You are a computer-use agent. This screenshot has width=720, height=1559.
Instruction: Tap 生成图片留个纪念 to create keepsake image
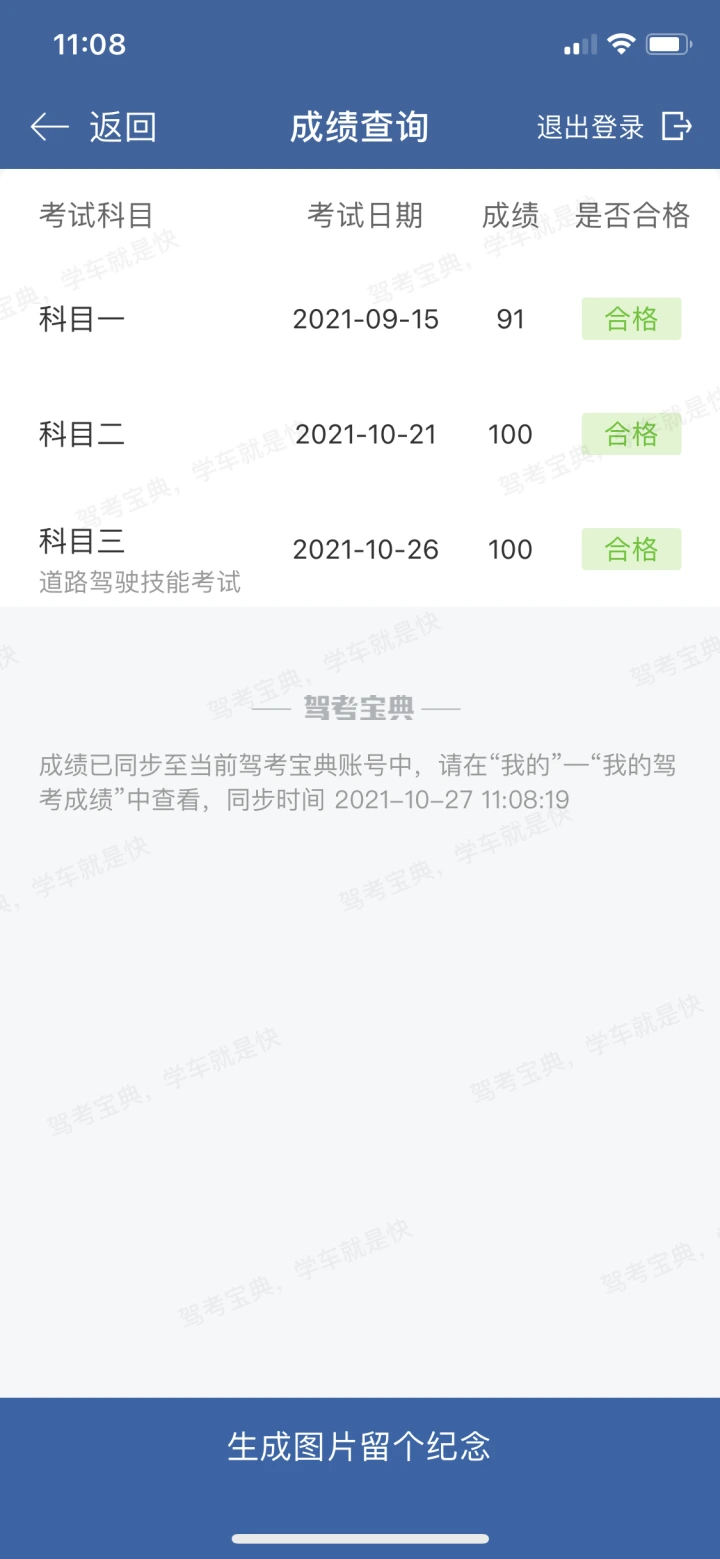[x=360, y=1446]
